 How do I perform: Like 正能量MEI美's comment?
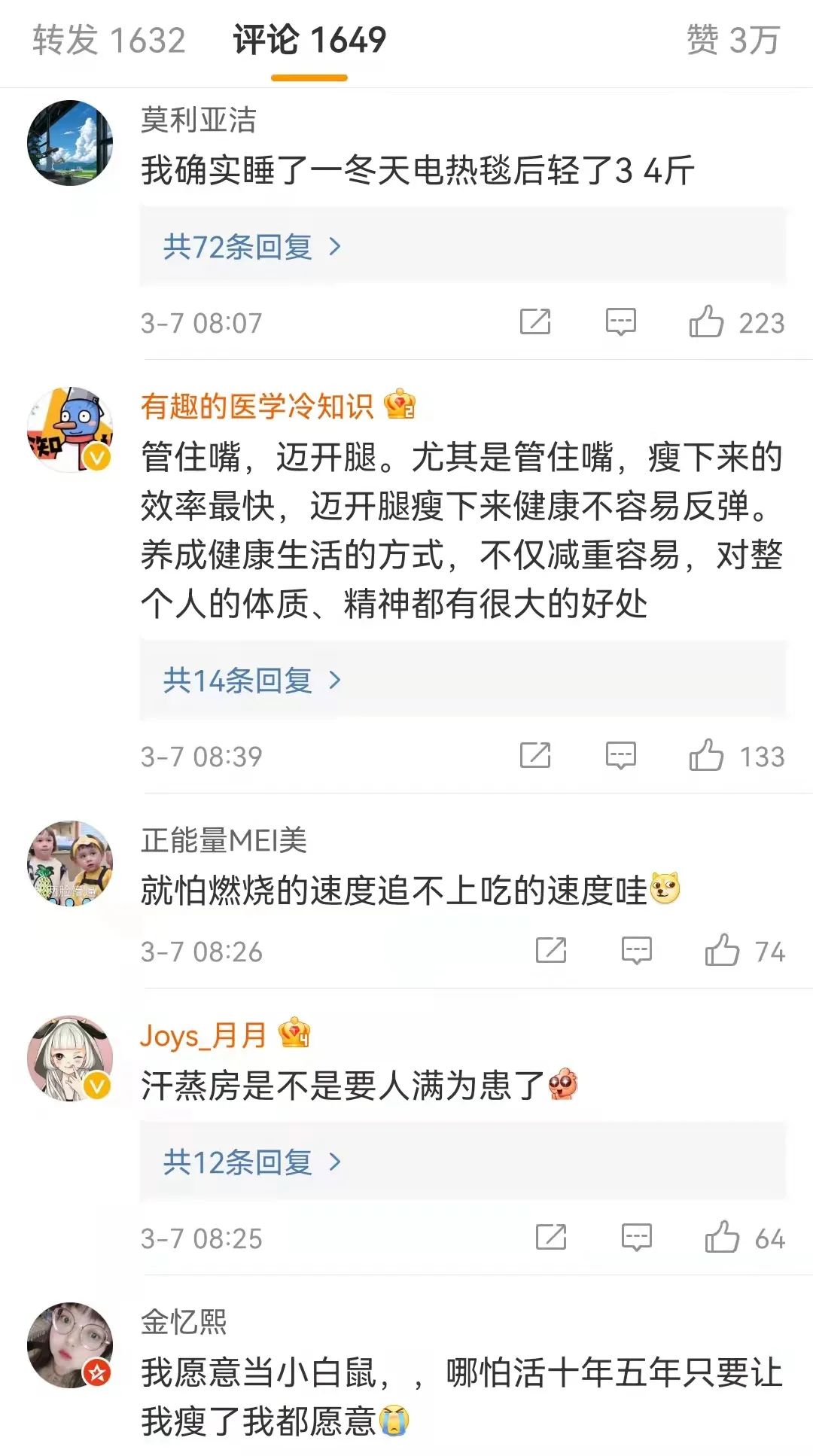722,951
